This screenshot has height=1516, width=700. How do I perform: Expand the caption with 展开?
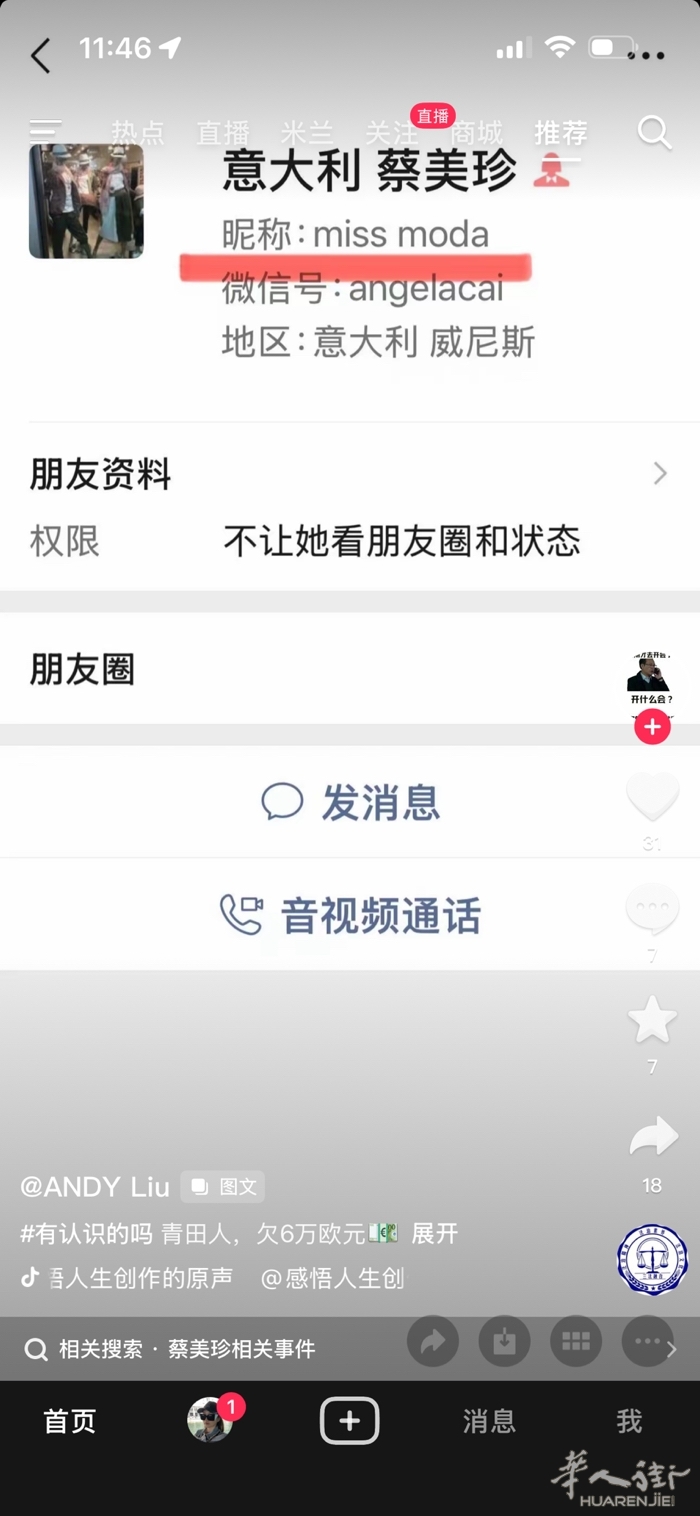(435, 1233)
